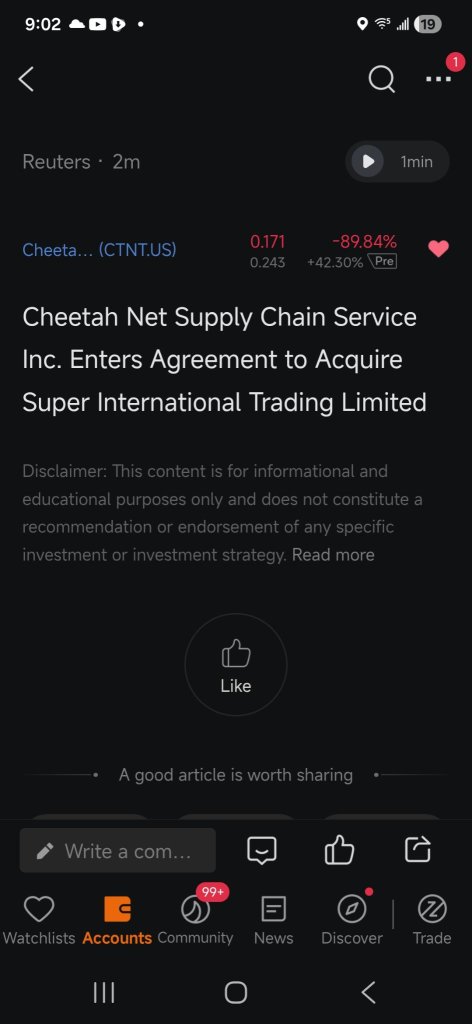This screenshot has height=1024, width=472.
Task: Write a comment in the input box
Action: coord(118,850)
